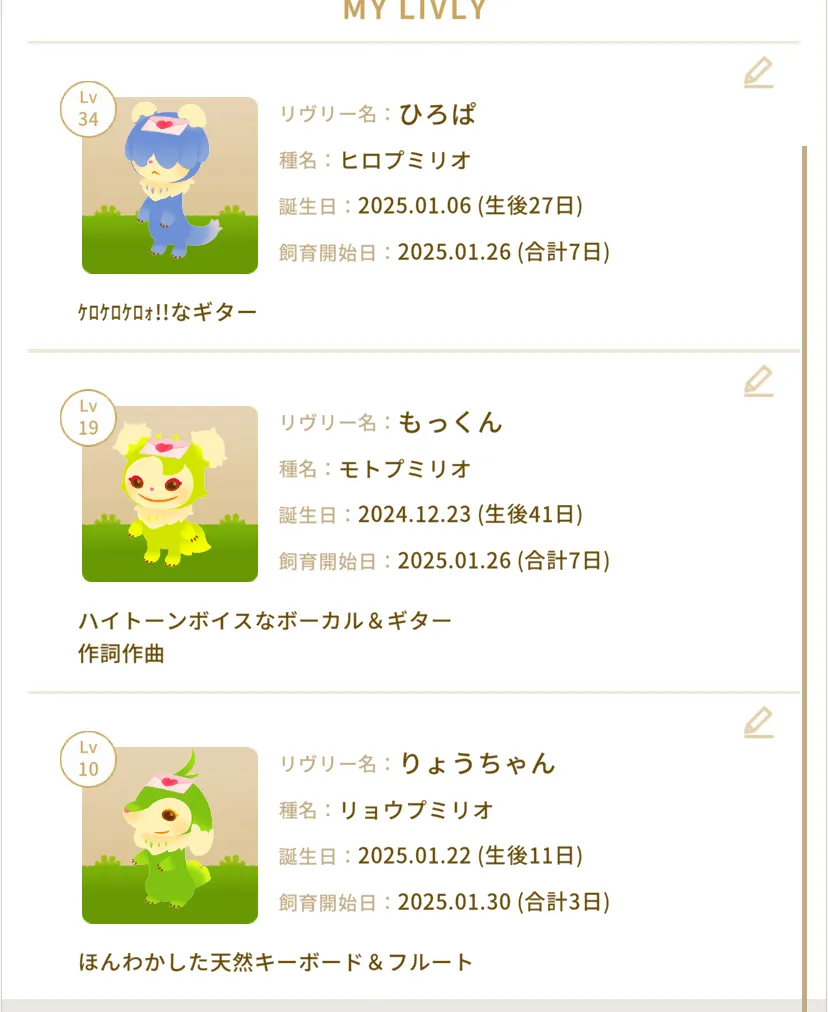Edit the profile of りょうちゃん
The width and height of the screenshot is (828, 1012).
click(x=759, y=722)
